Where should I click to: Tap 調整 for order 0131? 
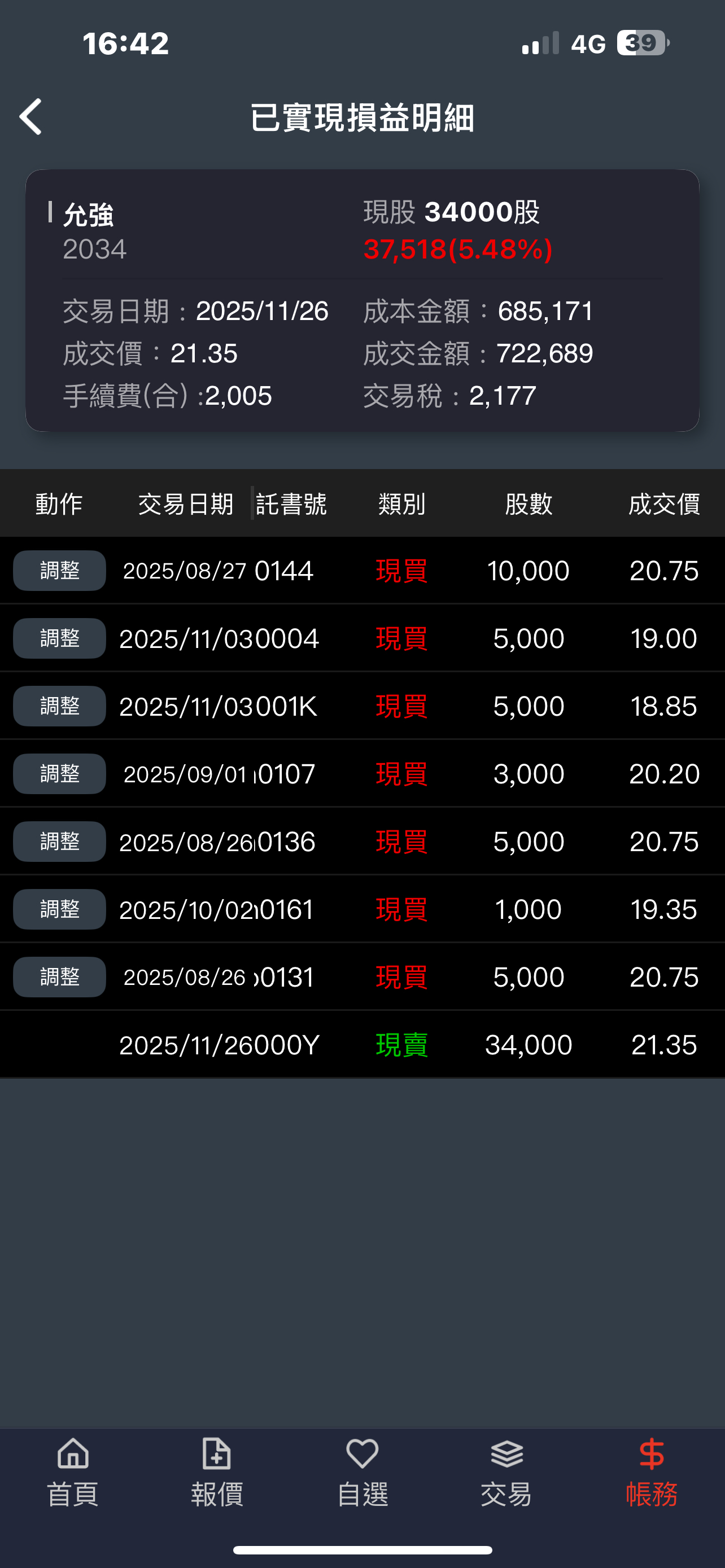(x=60, y=977)
